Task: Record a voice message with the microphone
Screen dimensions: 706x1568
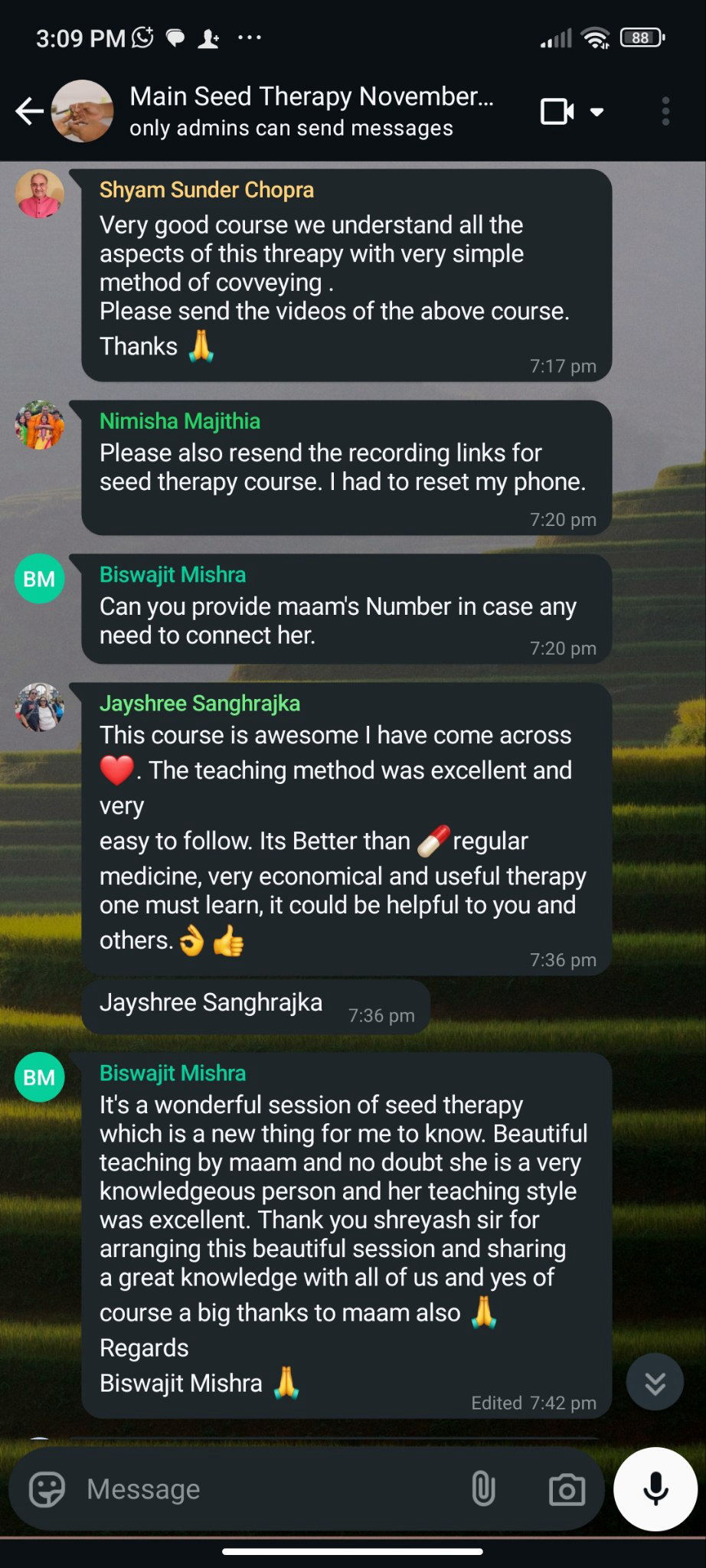Action: 655,1489
